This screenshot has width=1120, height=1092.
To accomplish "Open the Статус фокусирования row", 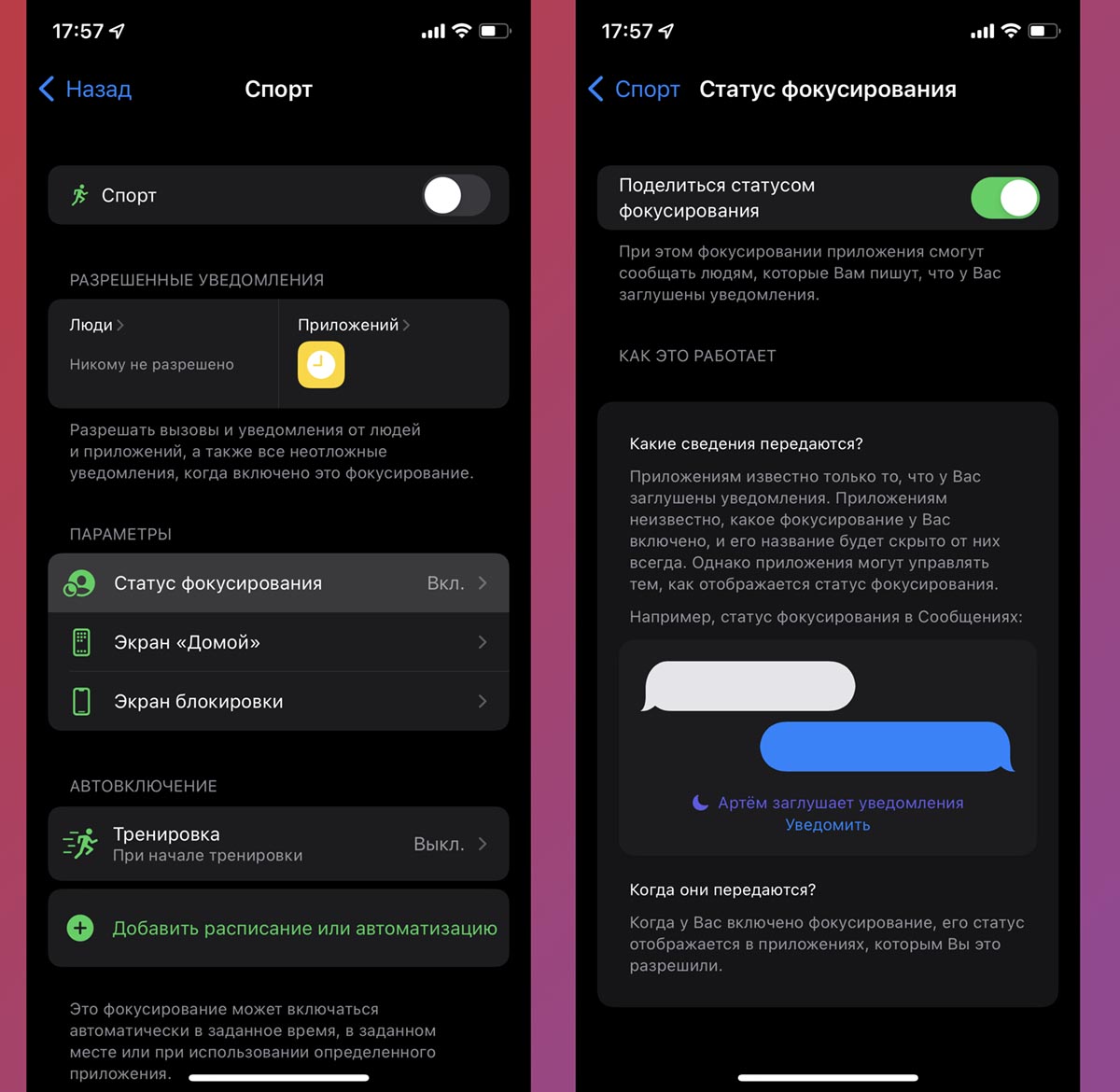I will (278, 583).
